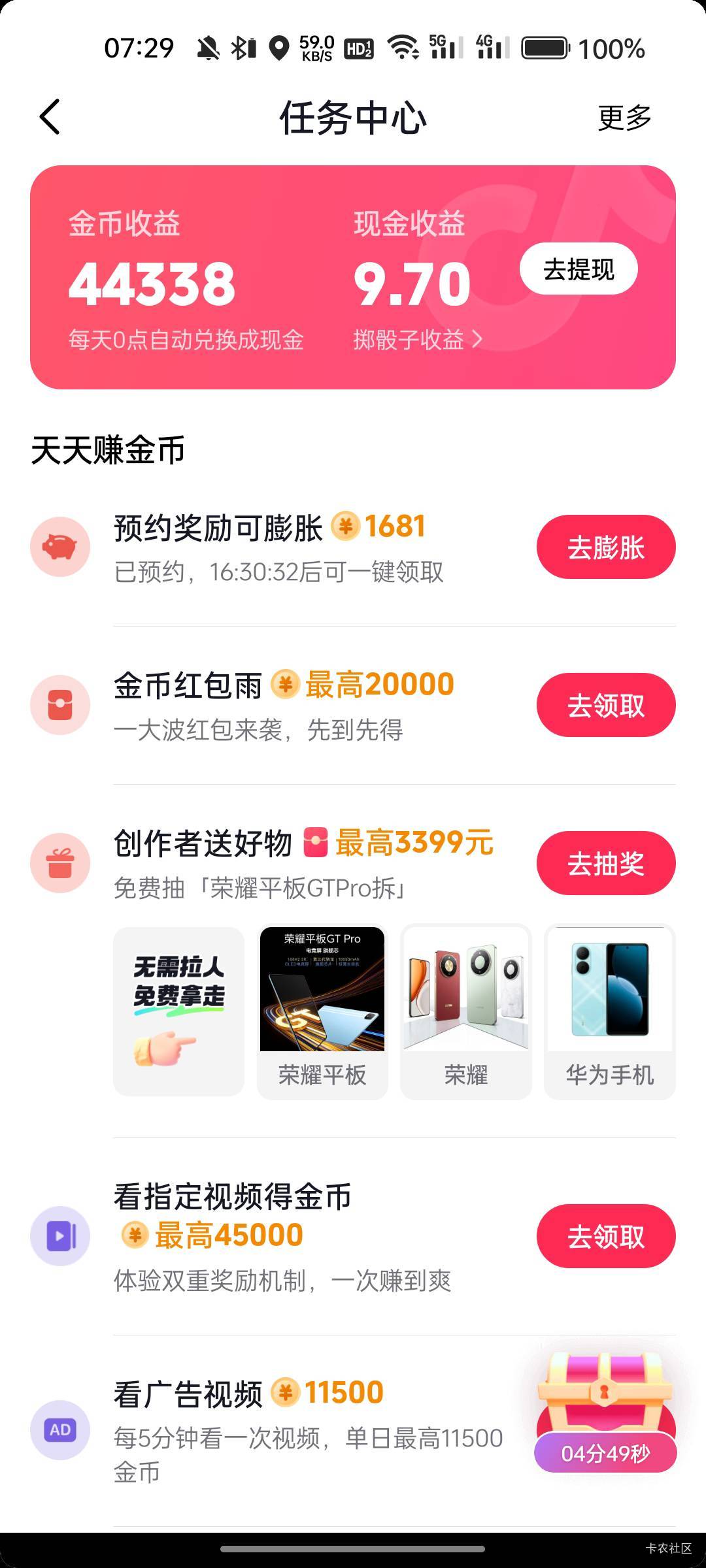Tap 去提现 to withdraw cash

pyautogui.click(x=579, y=269)
